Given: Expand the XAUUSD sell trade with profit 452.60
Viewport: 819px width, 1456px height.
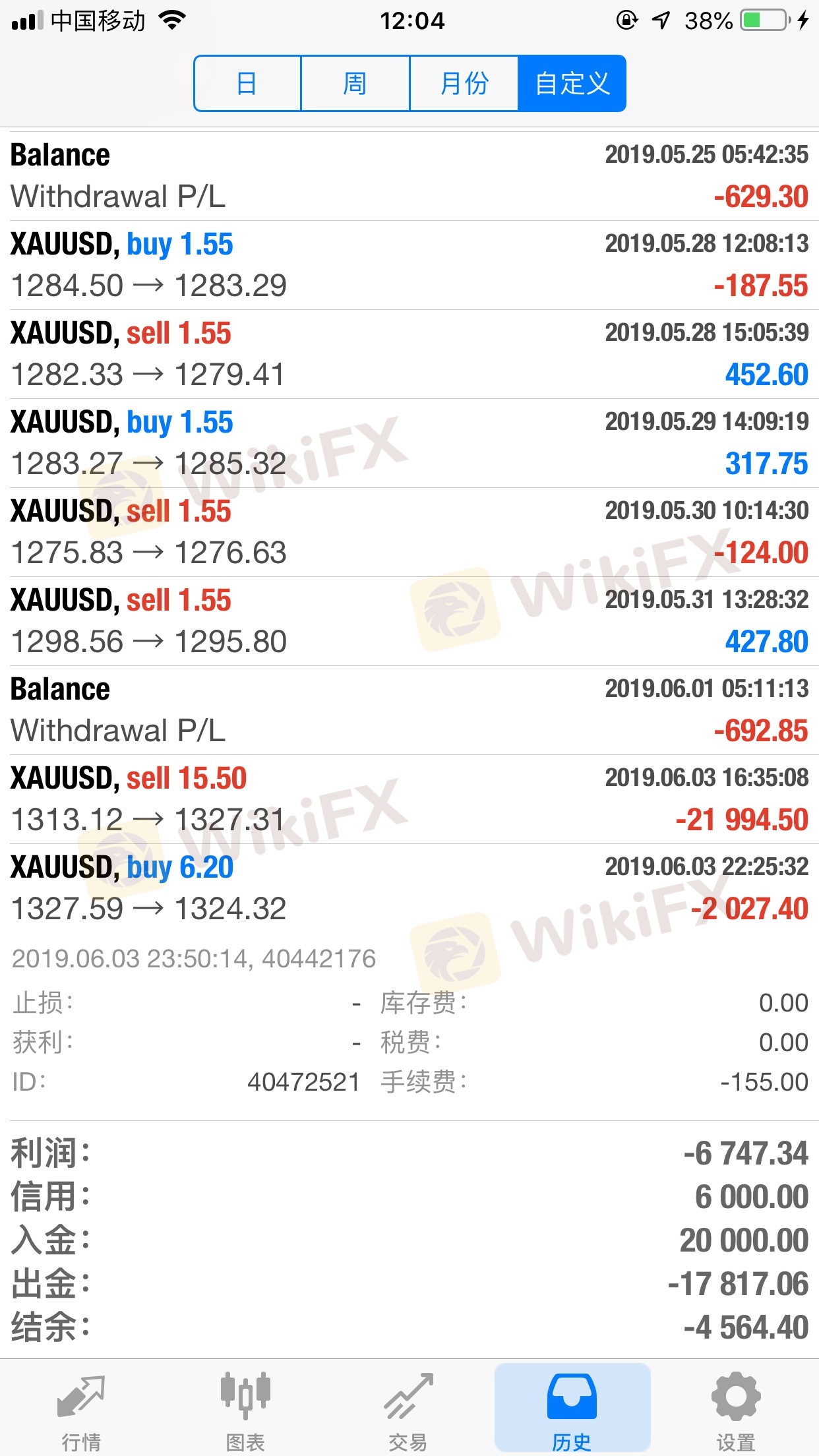Looking at the screenshot, I should click(409, 354).
